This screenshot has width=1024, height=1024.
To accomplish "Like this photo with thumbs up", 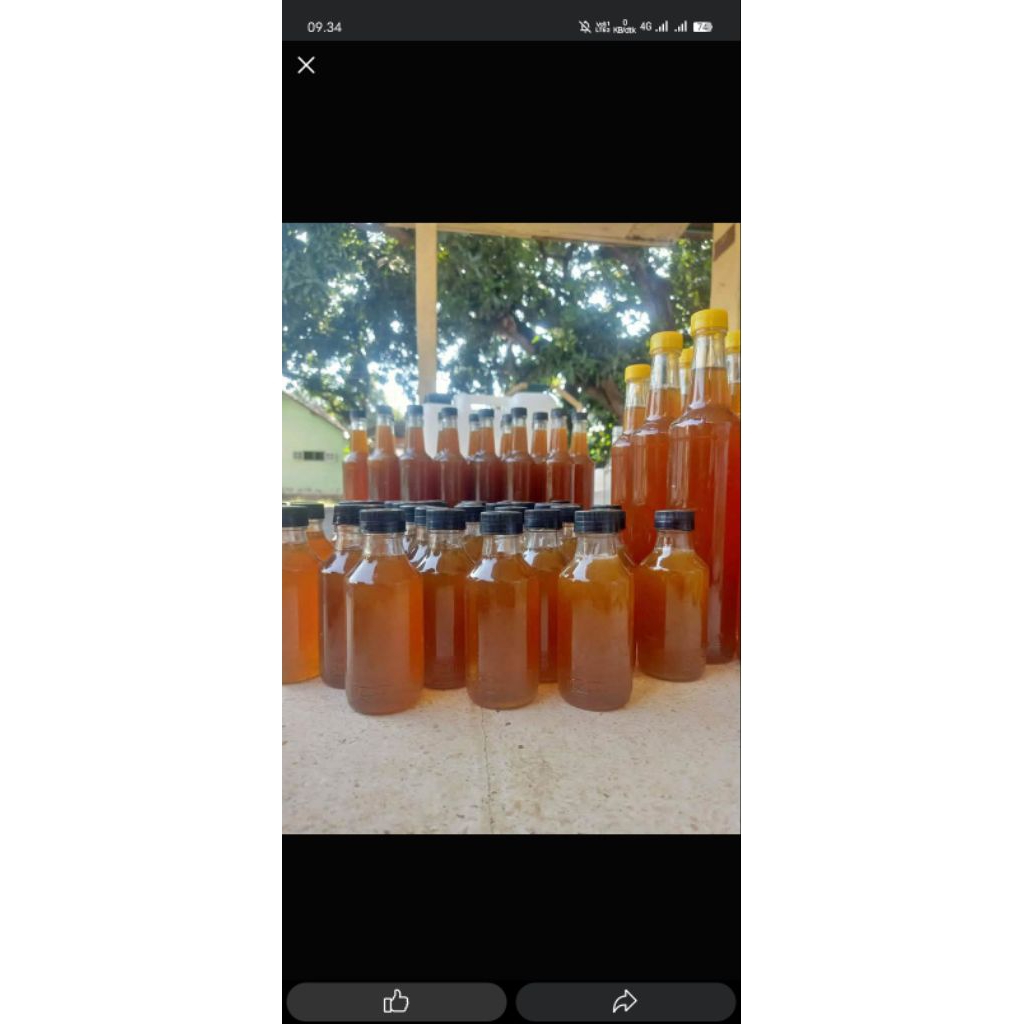I will 396,1001.
